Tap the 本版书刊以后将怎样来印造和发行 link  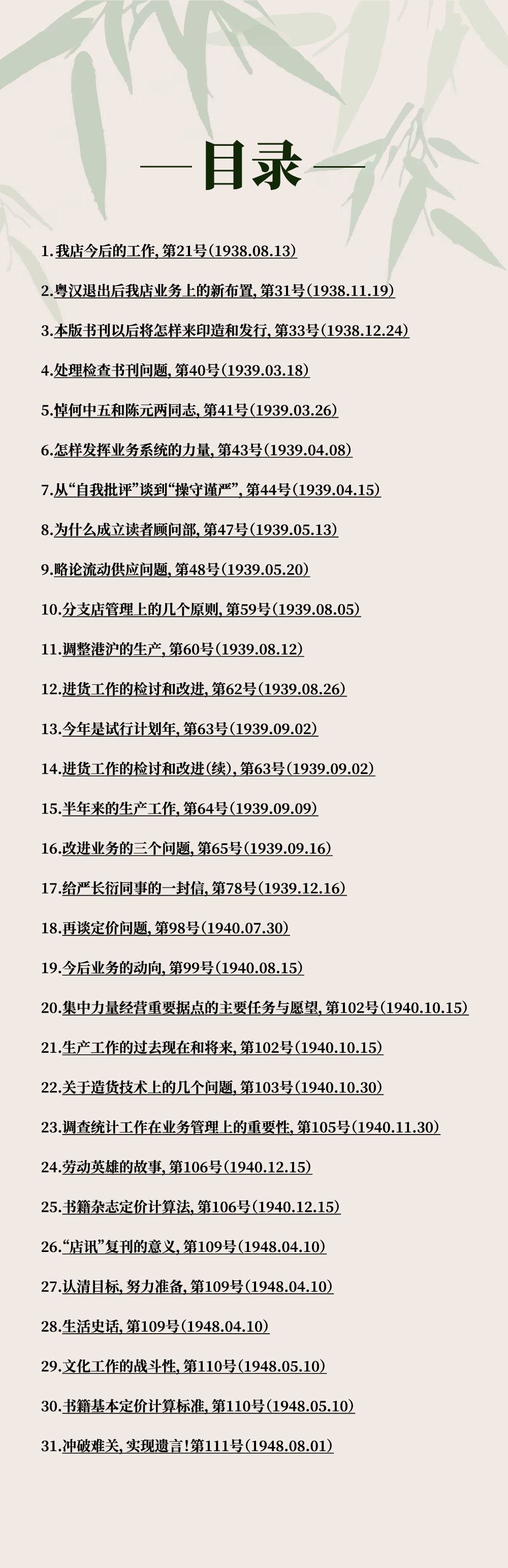[x=231, y=331]
